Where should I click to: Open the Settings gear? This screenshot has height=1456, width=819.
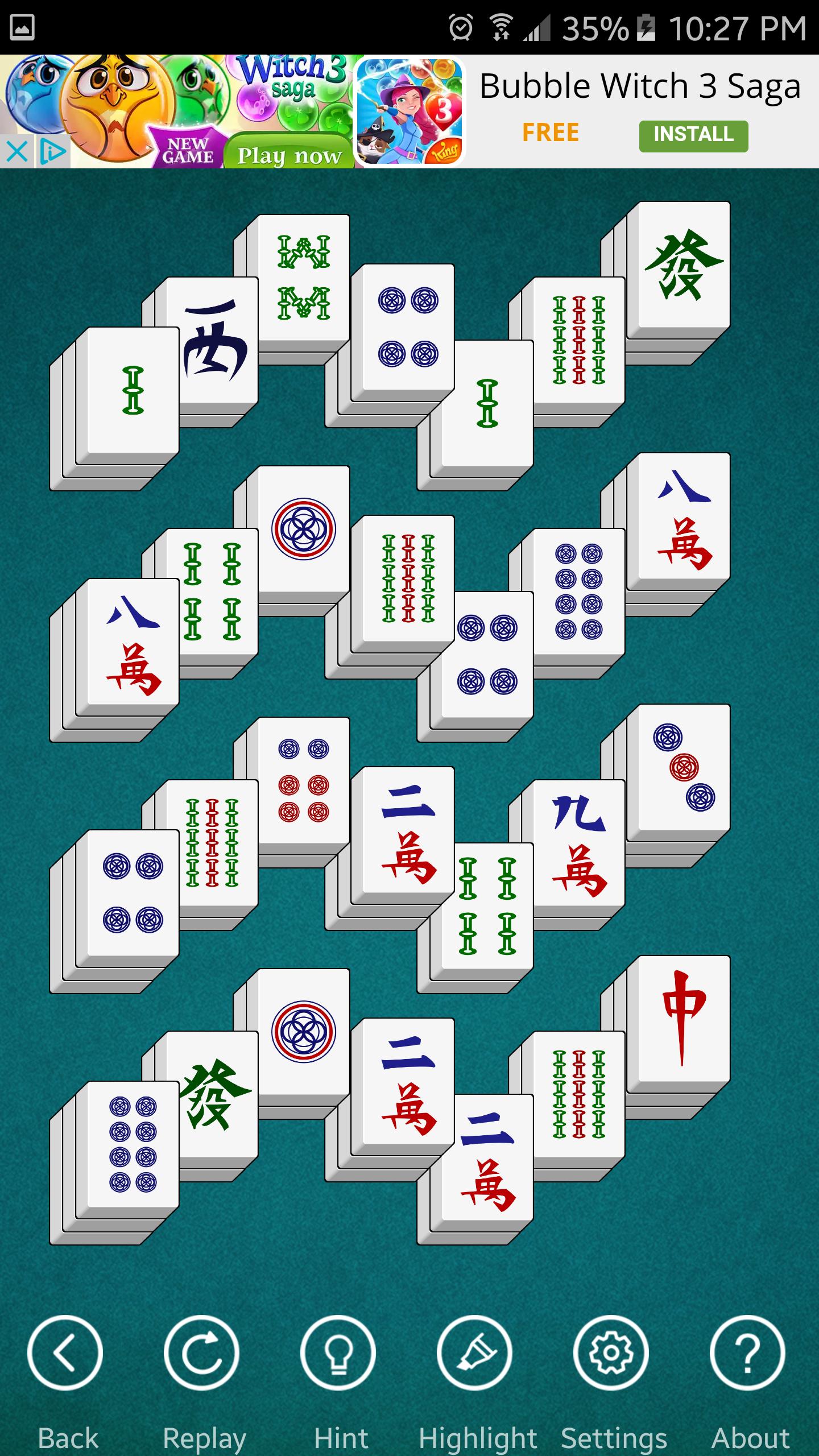[611, 1352]
